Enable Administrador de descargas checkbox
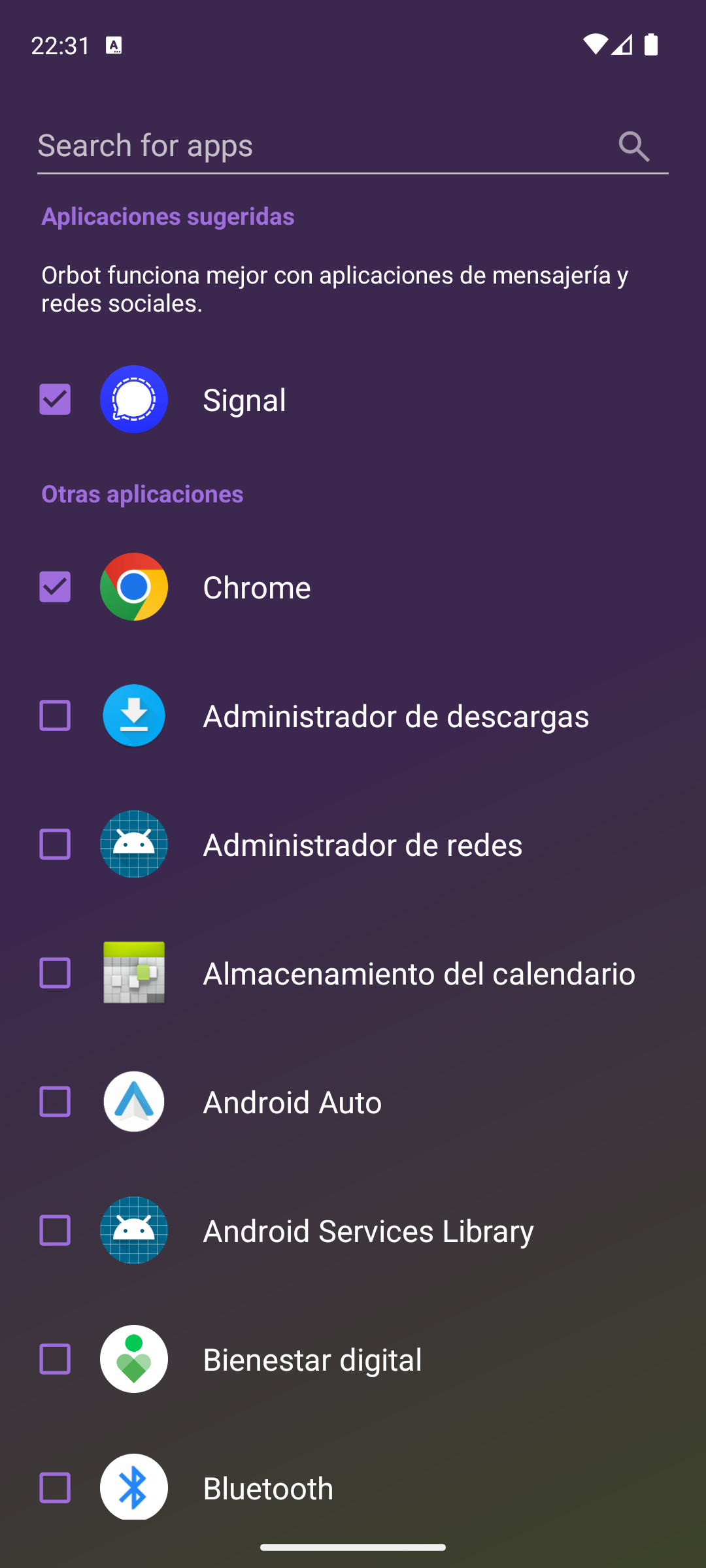The width and height of the screenshot is (706, 1568). (55, 715)
